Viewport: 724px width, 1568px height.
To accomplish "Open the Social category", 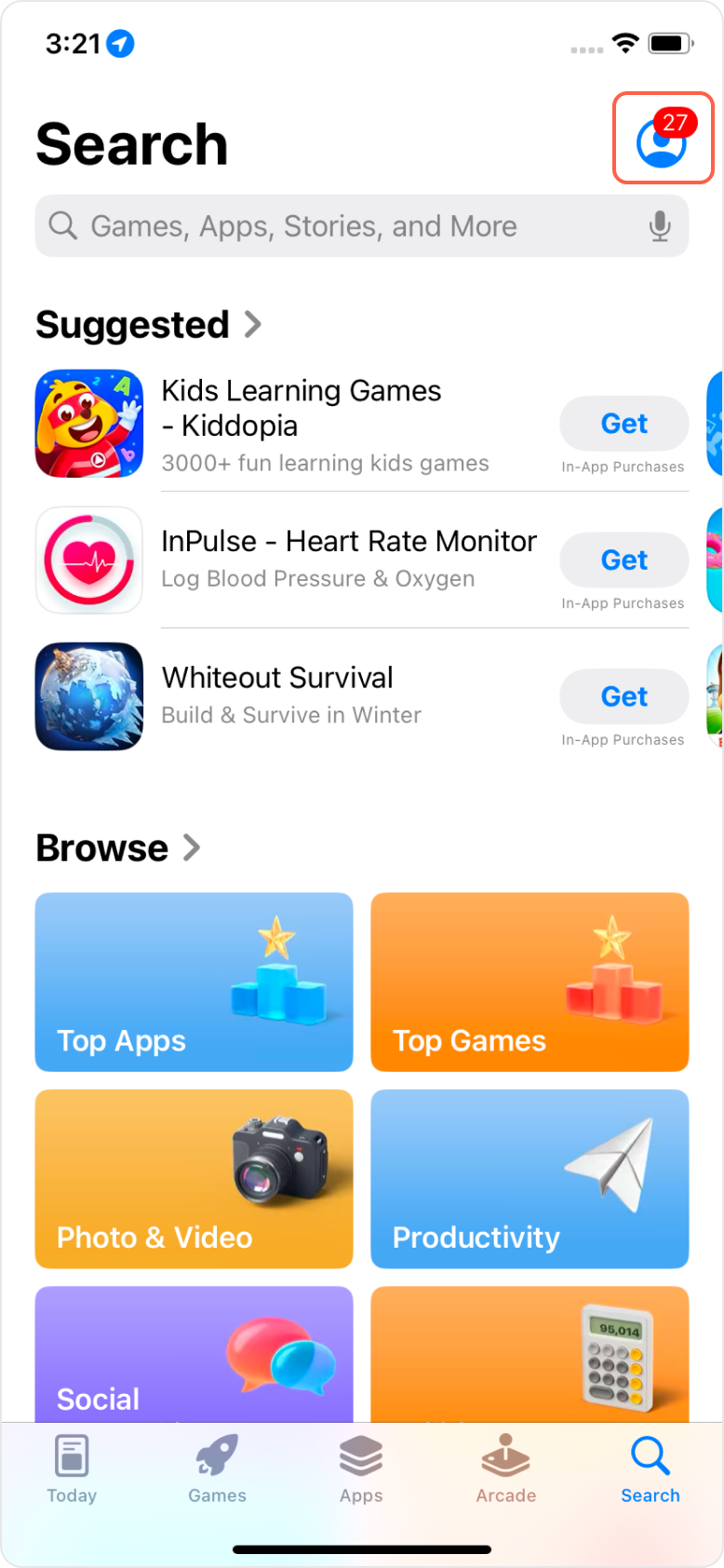I will tap(194, 1355).
